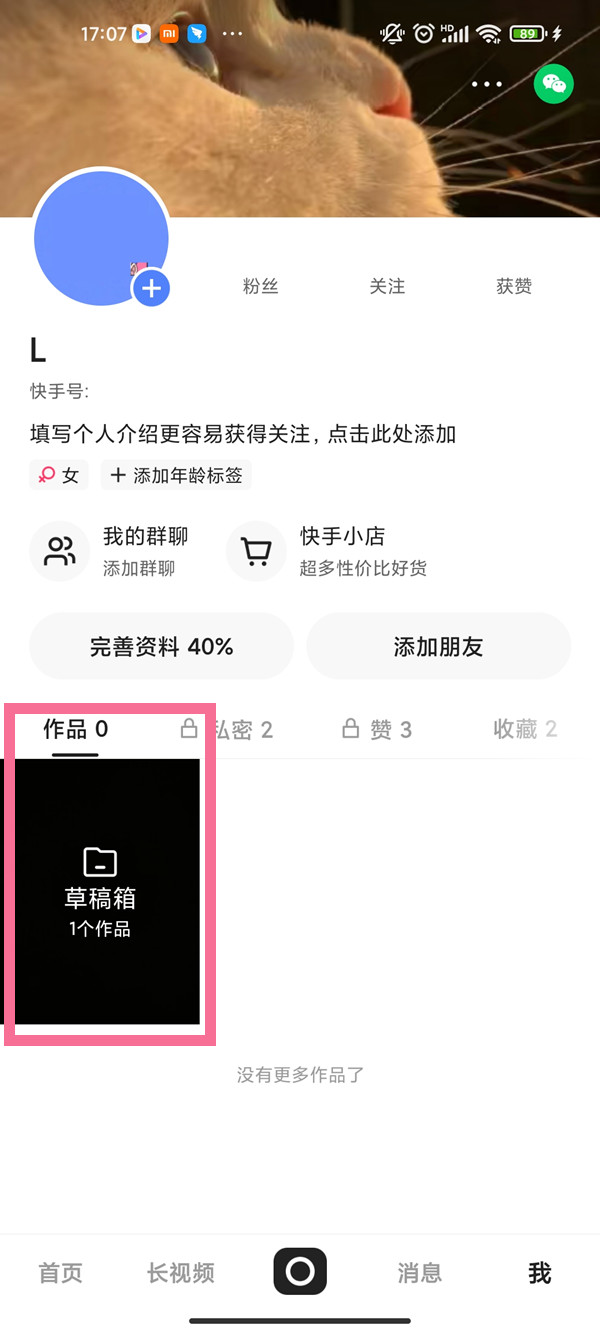This screenshot has width=600, height=1333.
Task: Tap the center camera record button
Action: point(300,1272)
